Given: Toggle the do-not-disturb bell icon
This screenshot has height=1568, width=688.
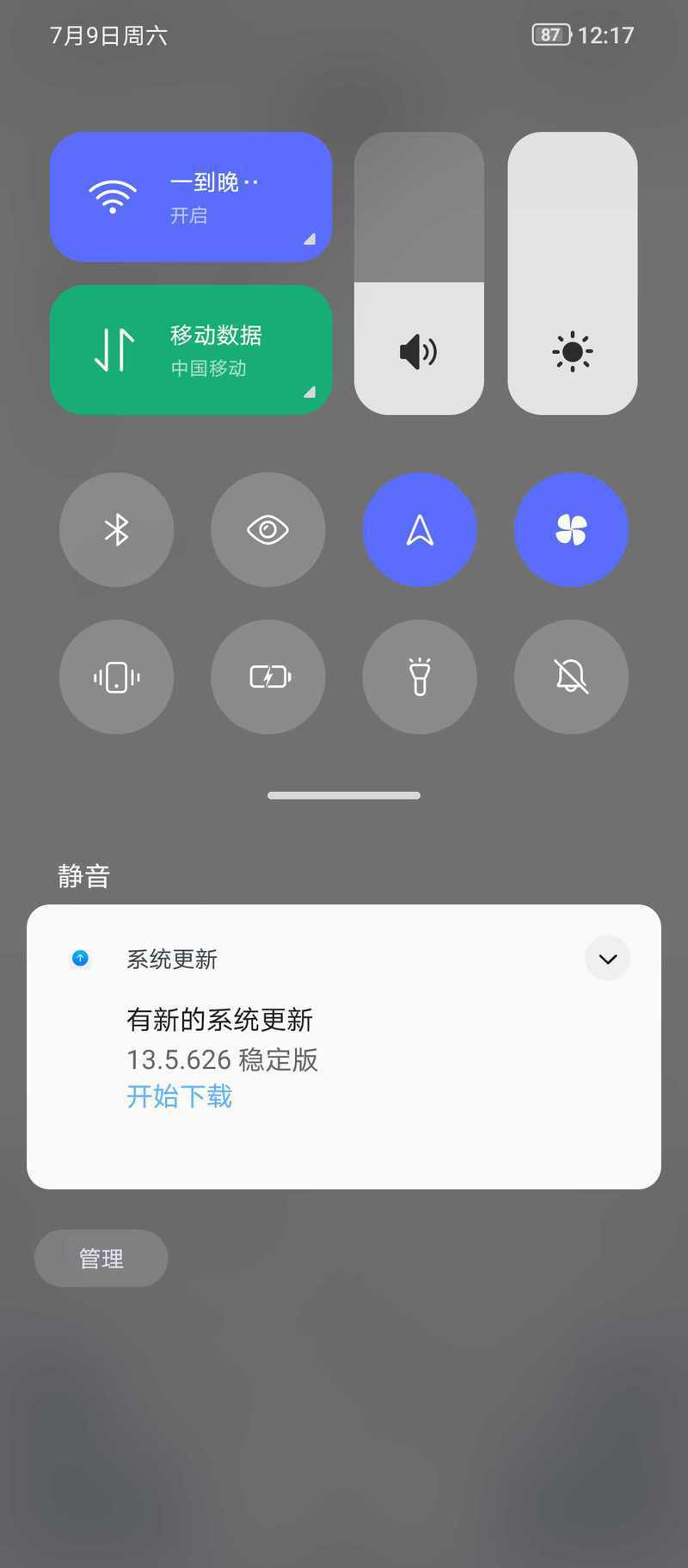Looking at the screenshot, I should tap(571, 677).
